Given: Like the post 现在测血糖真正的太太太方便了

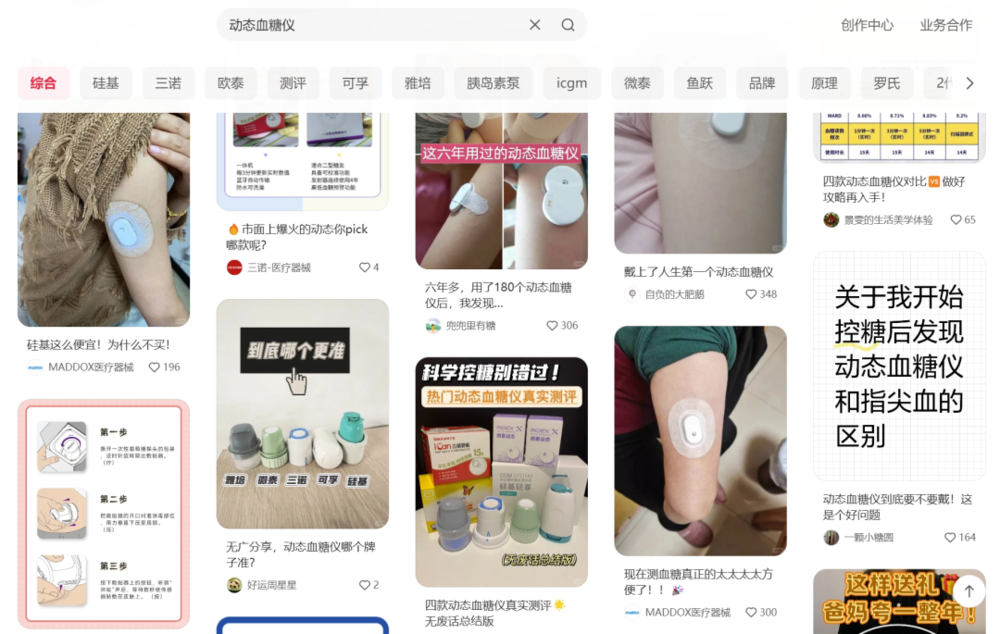Looking at the screenshot, I should click(751, 612).
